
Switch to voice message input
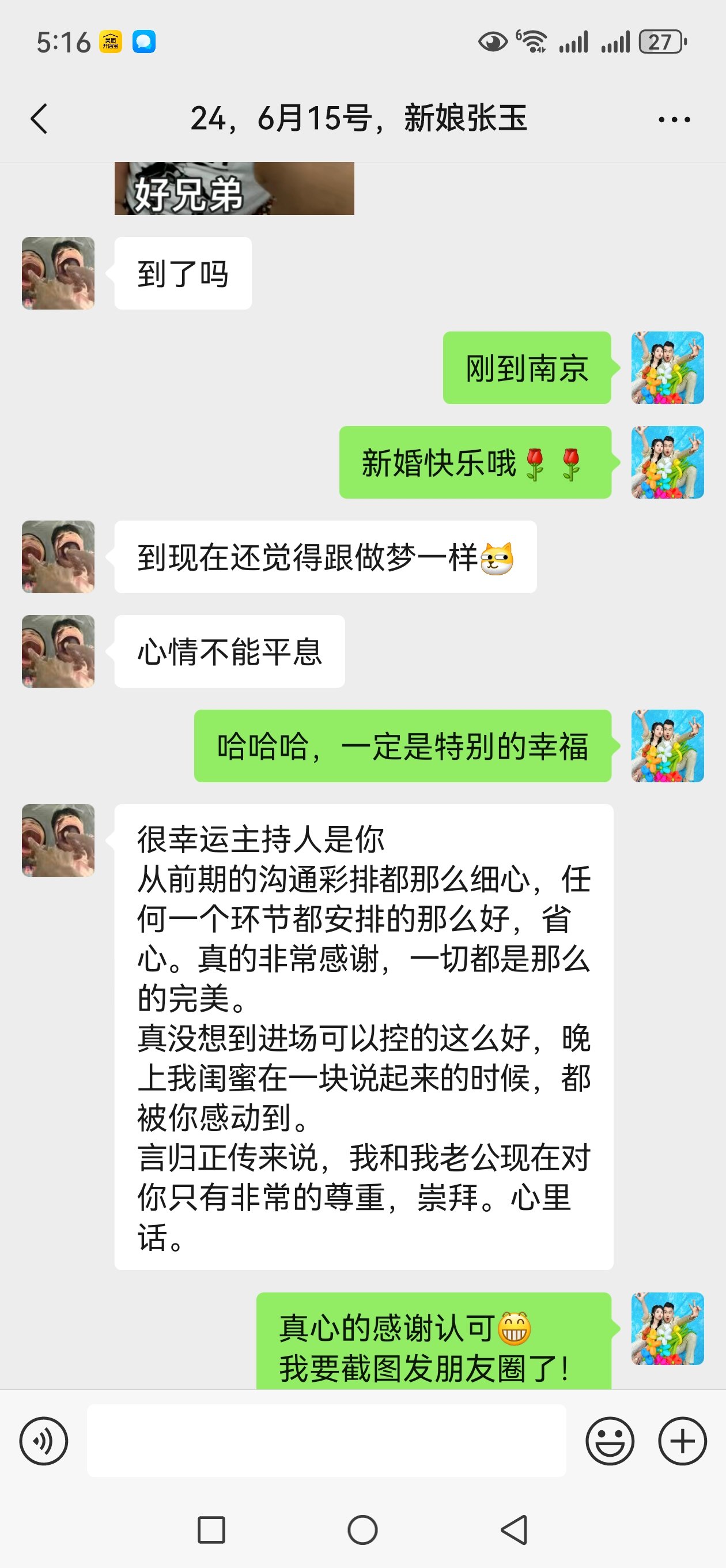44,1441
